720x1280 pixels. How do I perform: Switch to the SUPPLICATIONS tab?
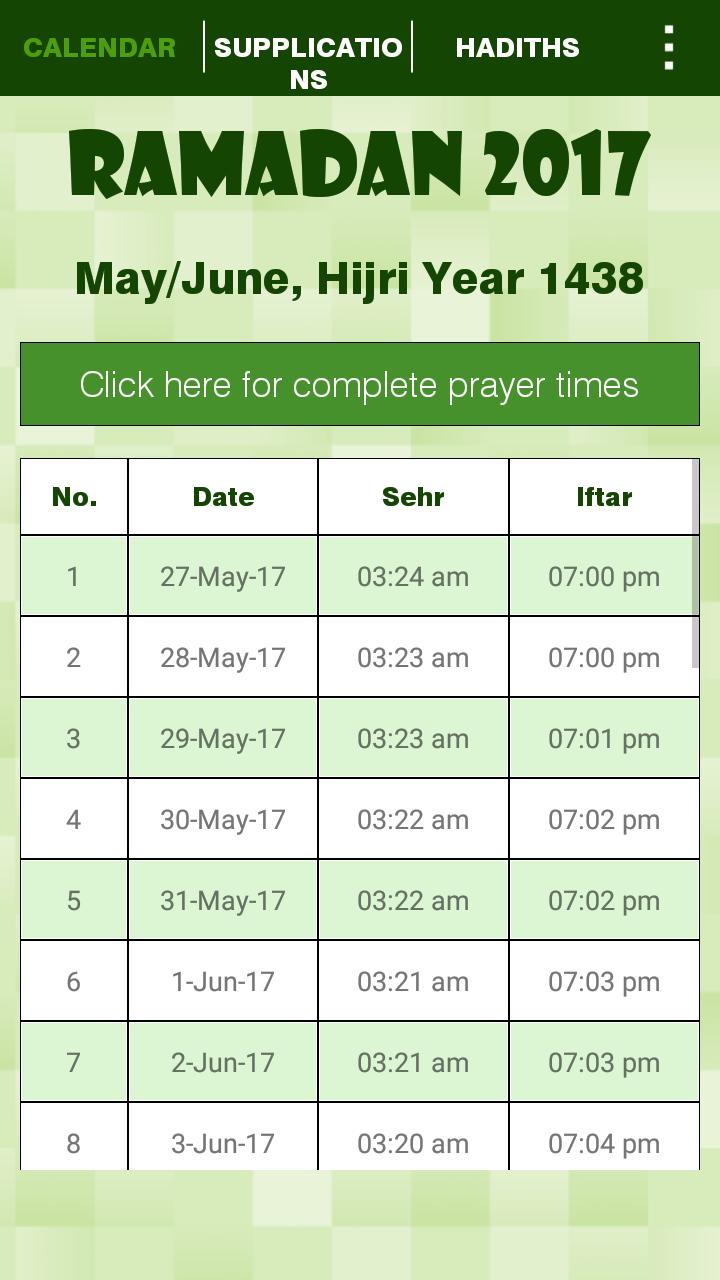(310, 60)
